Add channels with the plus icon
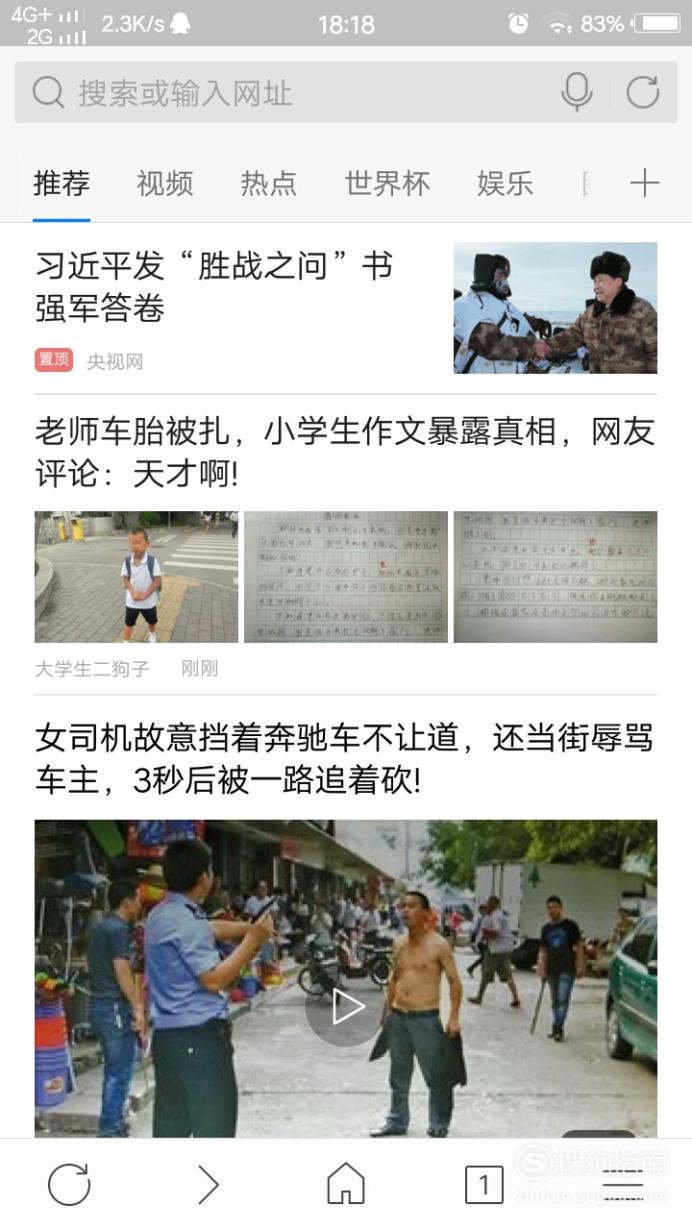The height and width of the screenshot is (1230, 692). [644, 183]
